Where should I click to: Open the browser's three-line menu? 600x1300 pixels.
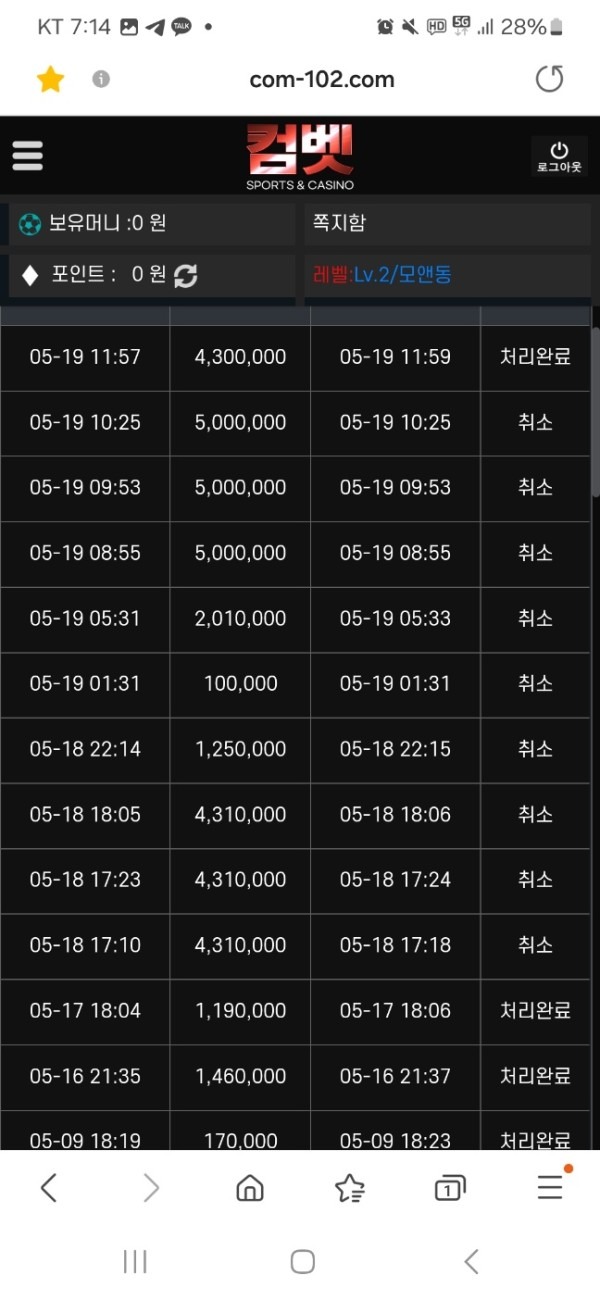click(x=550, y=1187)
